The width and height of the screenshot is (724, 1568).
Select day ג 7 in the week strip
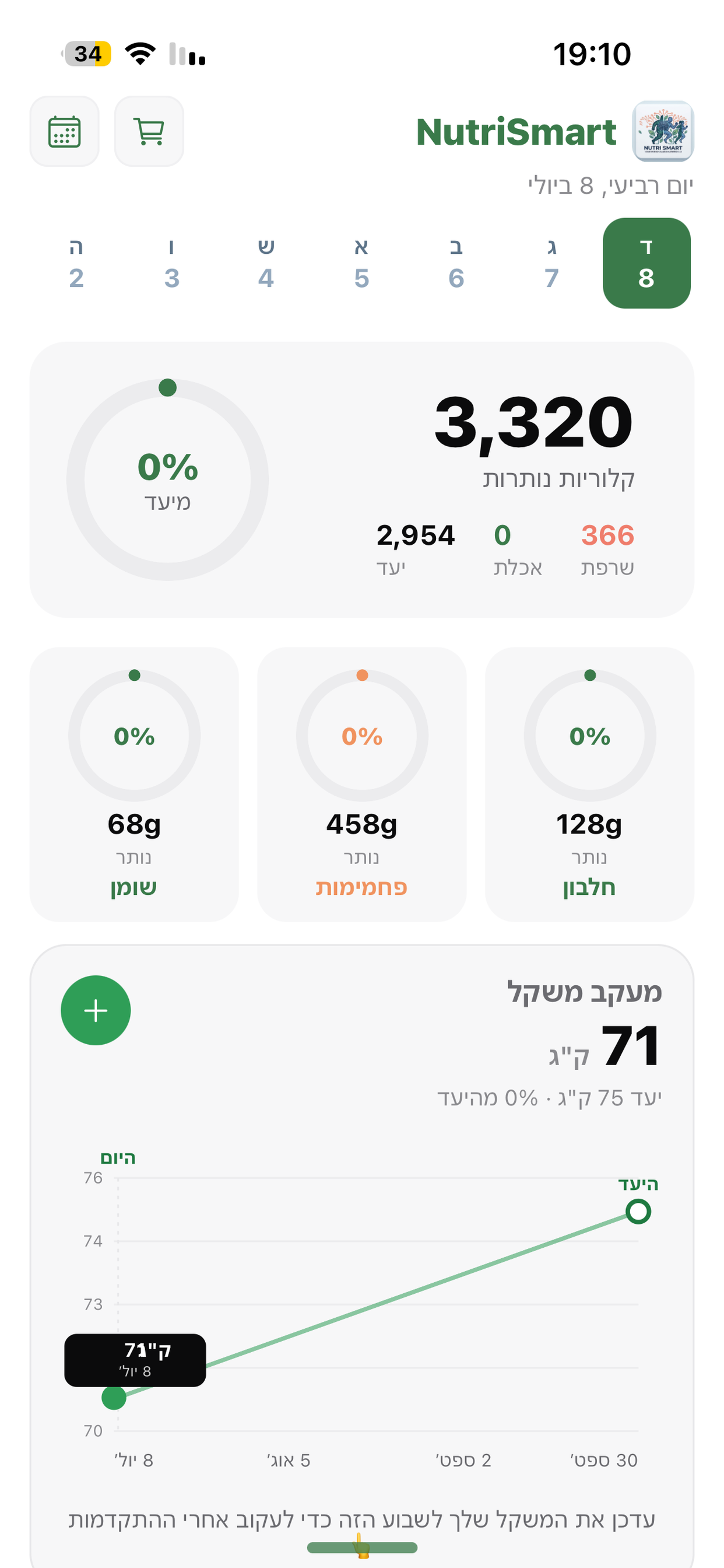551,264
